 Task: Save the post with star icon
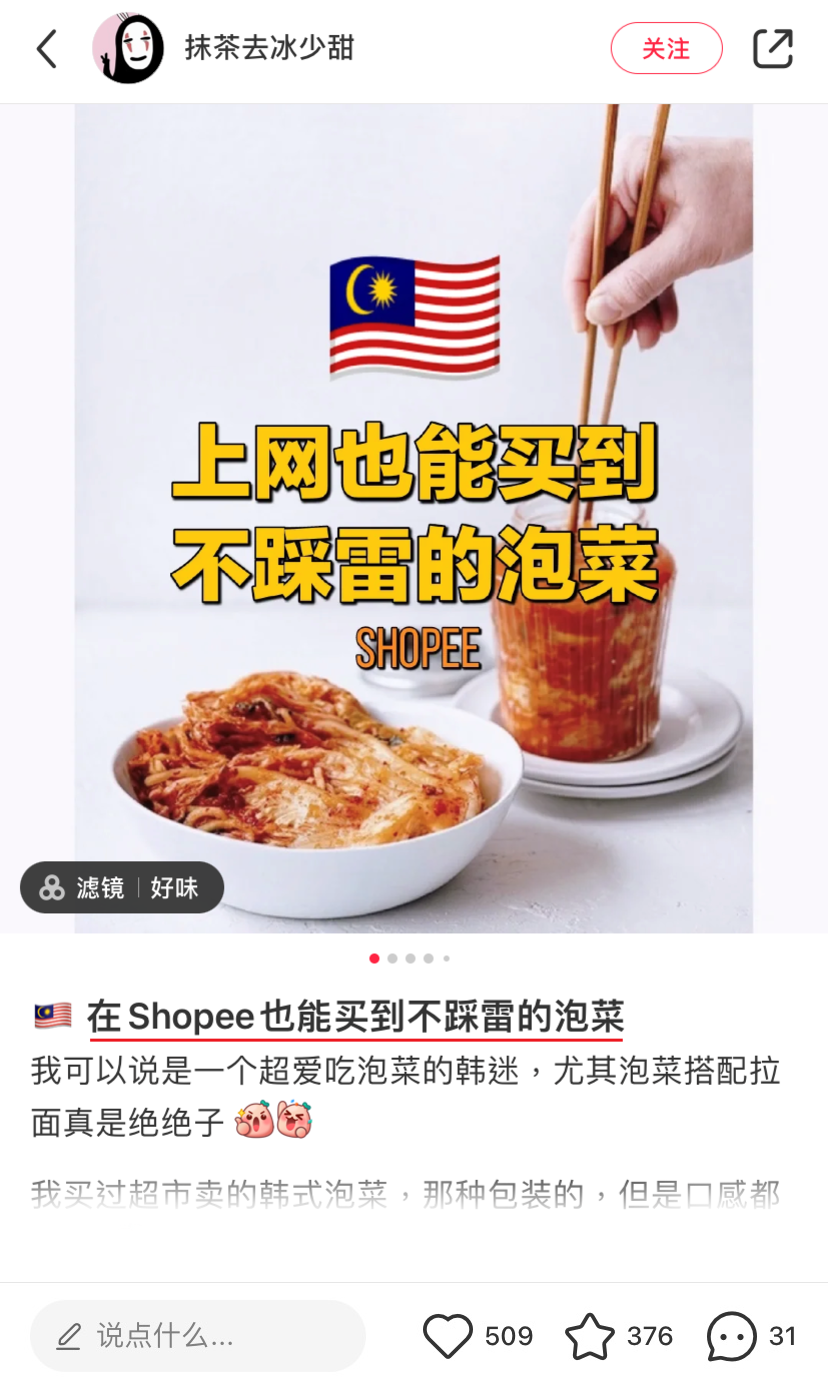coord(590,1336)
